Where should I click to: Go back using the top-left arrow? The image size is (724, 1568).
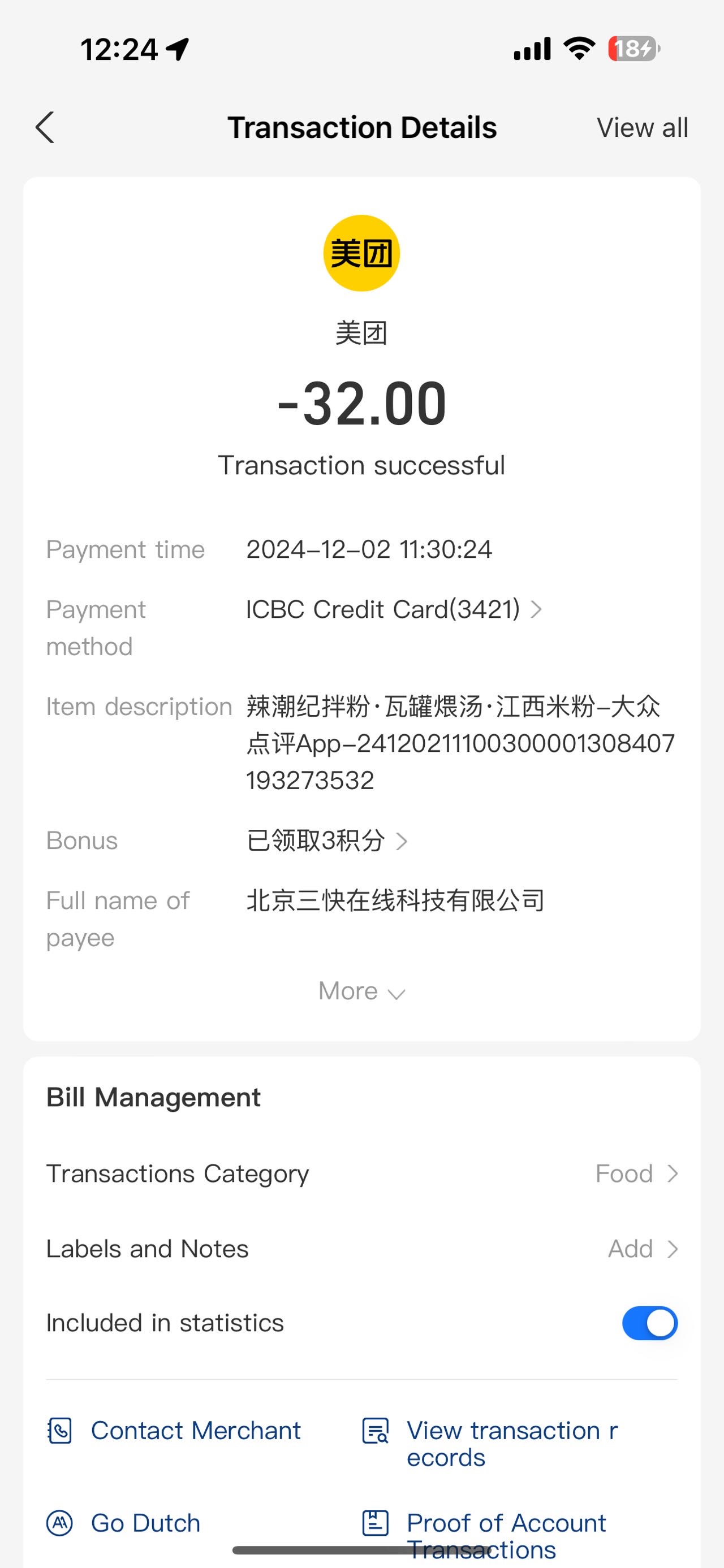tap(45, 127)
